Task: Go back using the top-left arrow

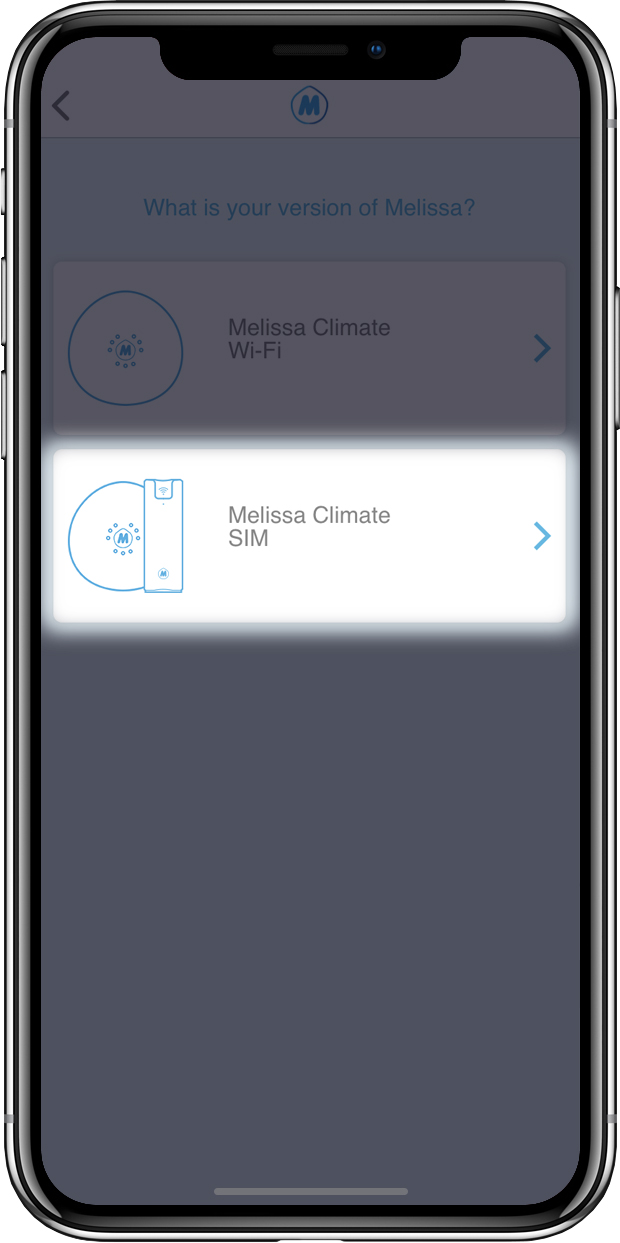Action: tap(62, 106)
